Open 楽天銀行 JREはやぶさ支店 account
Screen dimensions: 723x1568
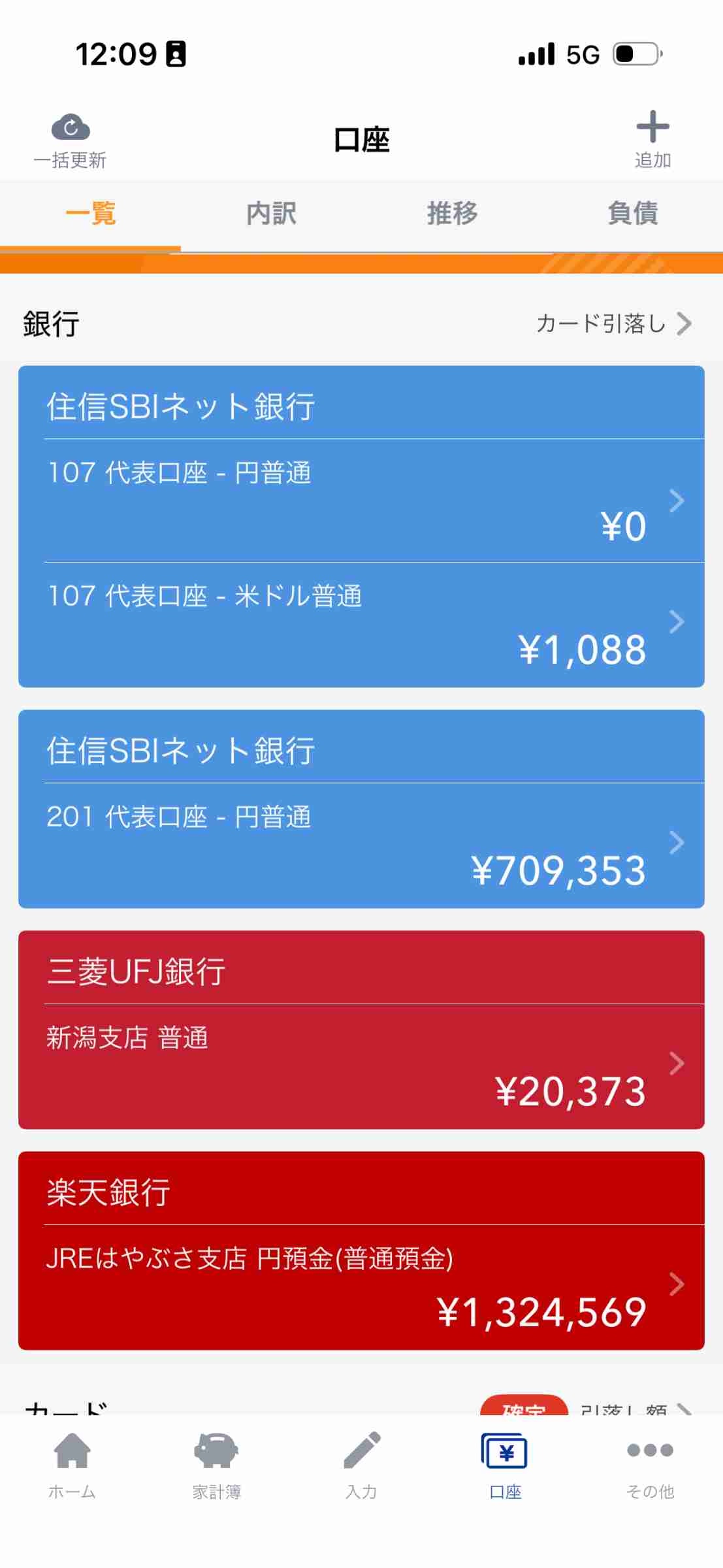pyautogui.click(x=361, y=1286)
